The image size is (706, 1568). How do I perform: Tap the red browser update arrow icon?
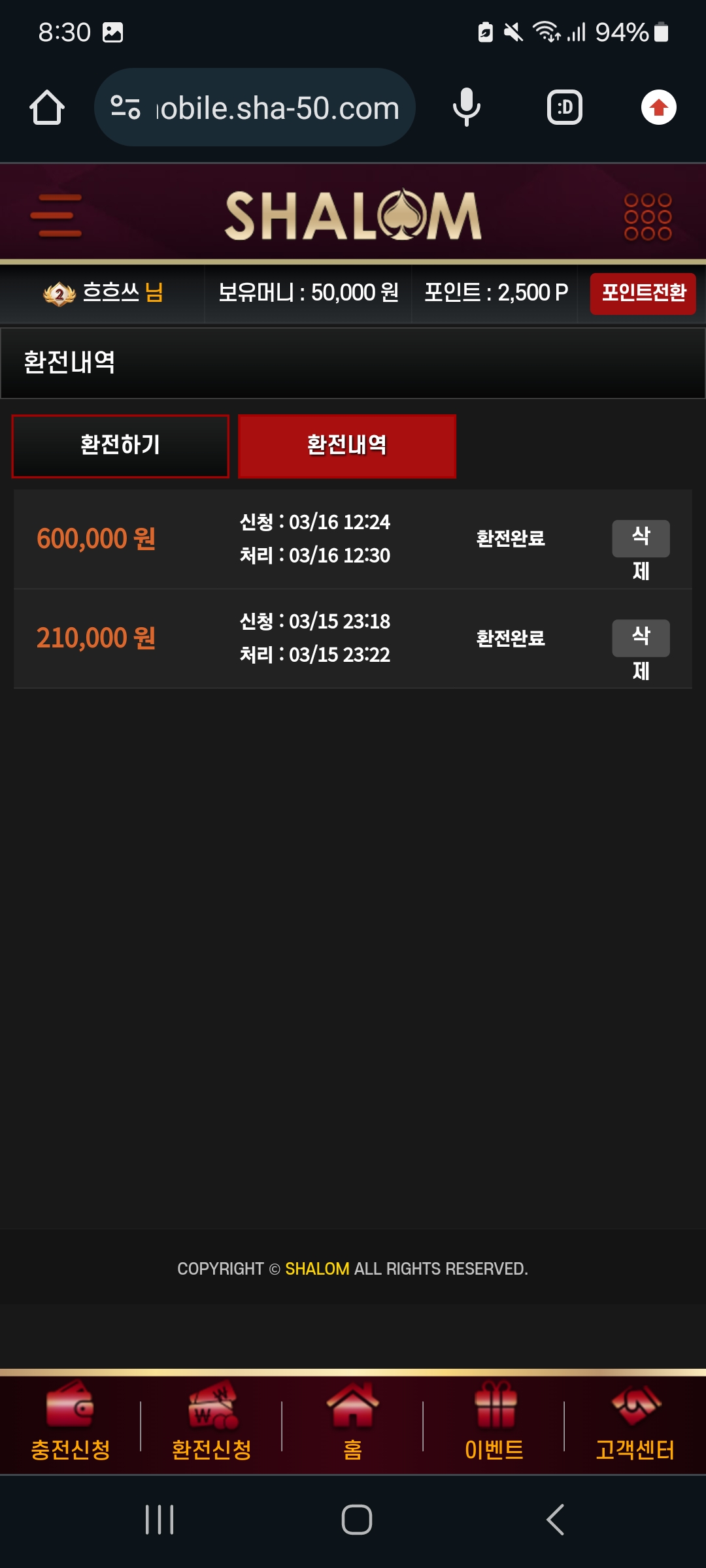click(x=659, y=107)
